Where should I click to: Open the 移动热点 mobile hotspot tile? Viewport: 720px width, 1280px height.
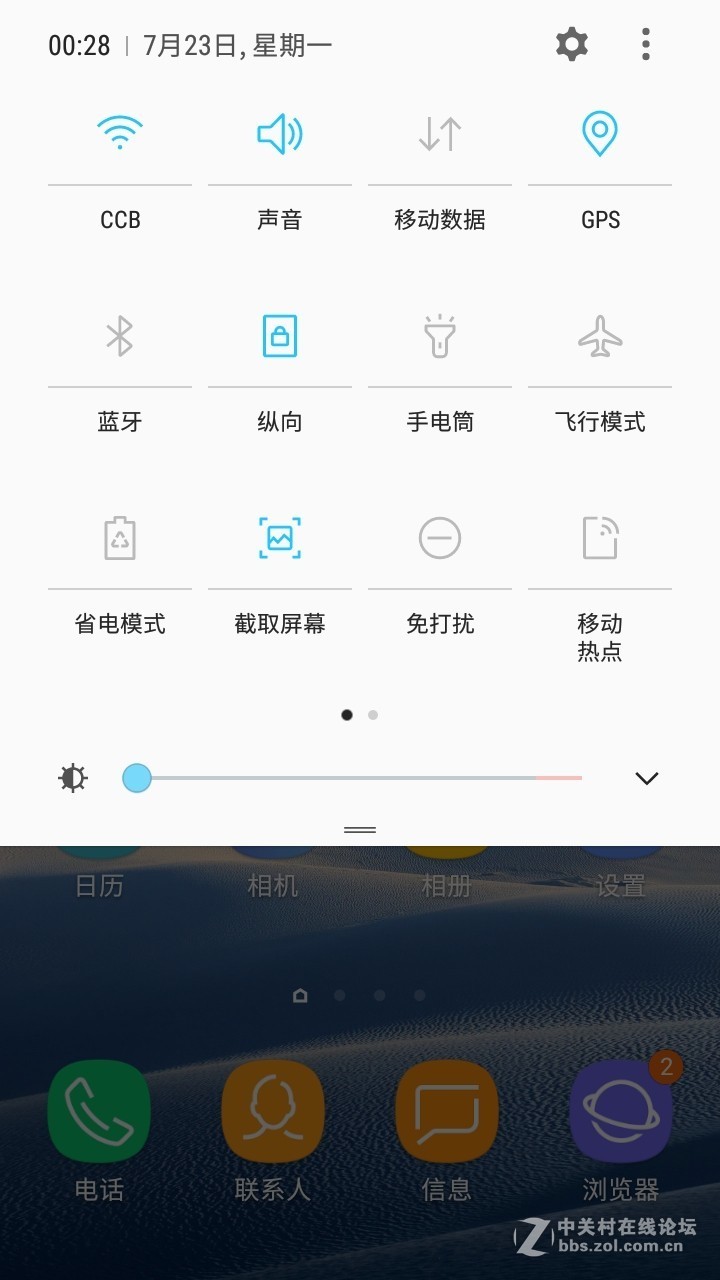(x=599, y=537)
